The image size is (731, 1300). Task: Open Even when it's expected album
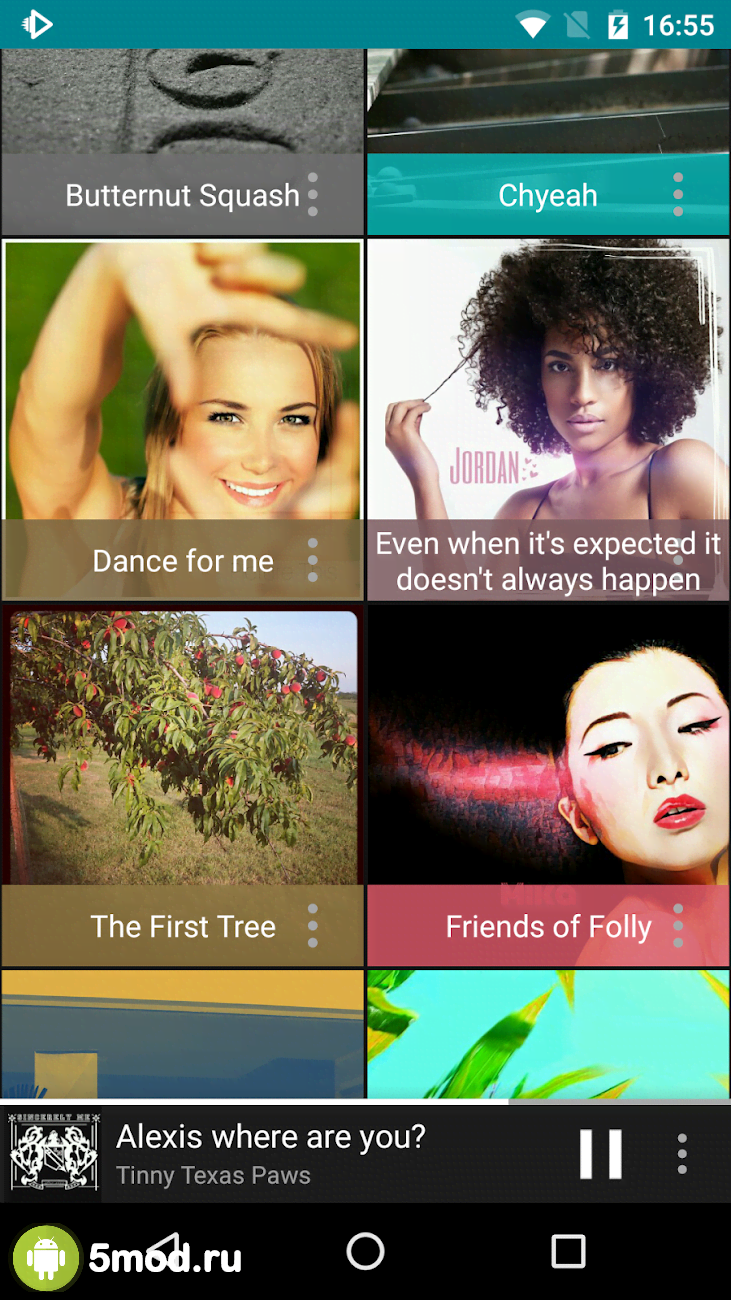[547, 400]
